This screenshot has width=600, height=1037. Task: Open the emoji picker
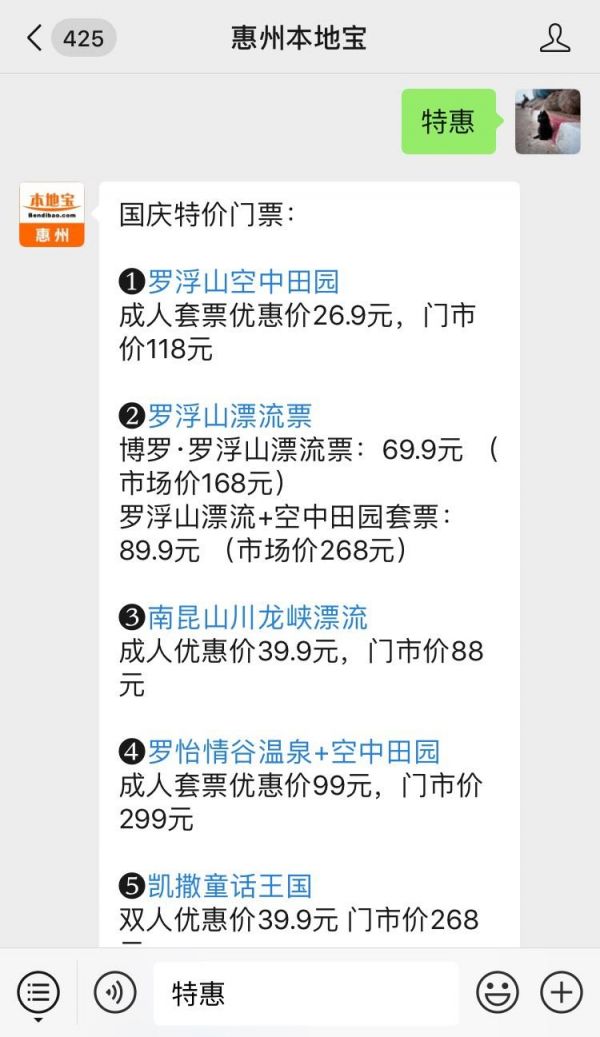497,993
